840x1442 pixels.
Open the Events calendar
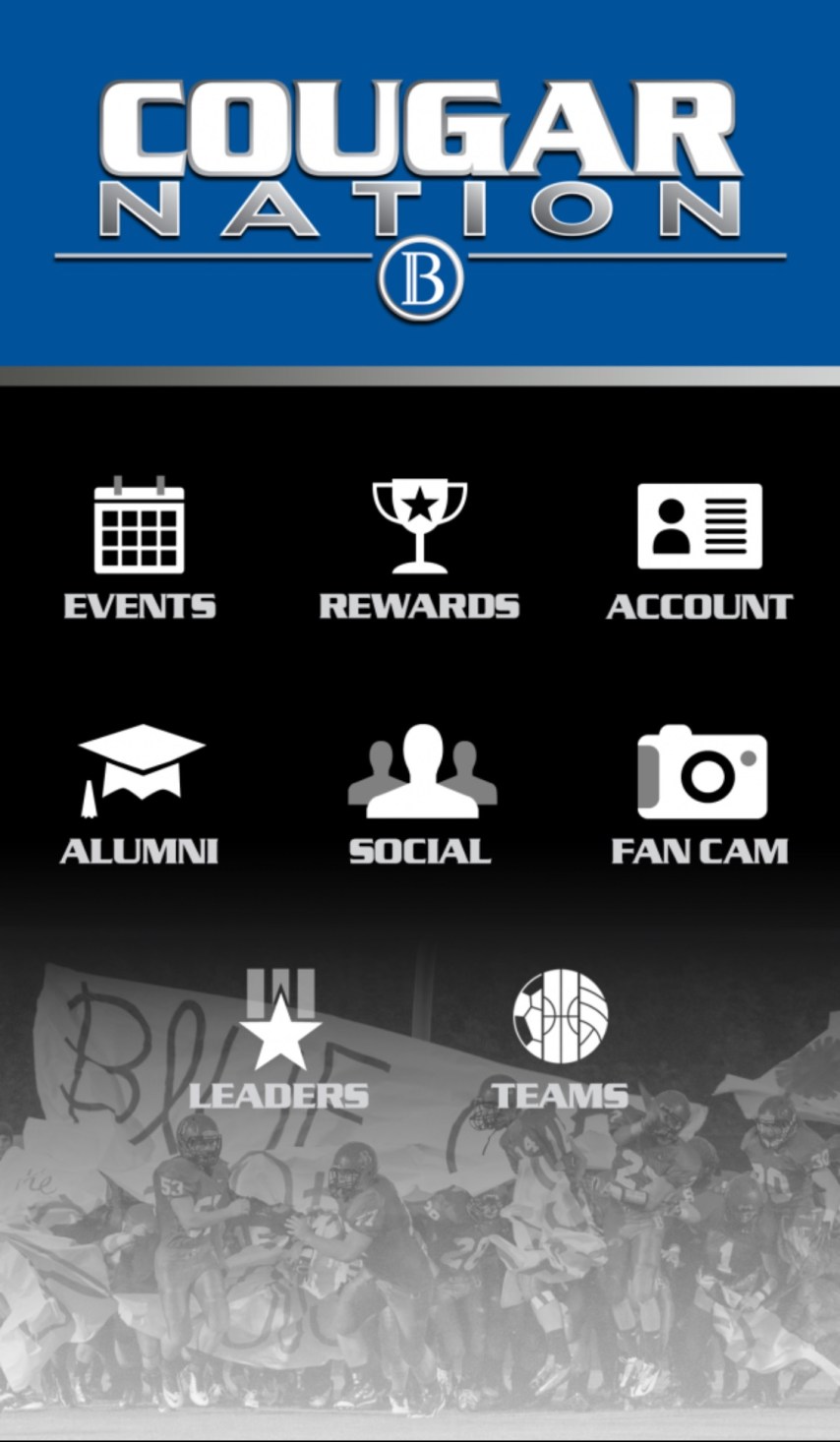pos(139,546)
